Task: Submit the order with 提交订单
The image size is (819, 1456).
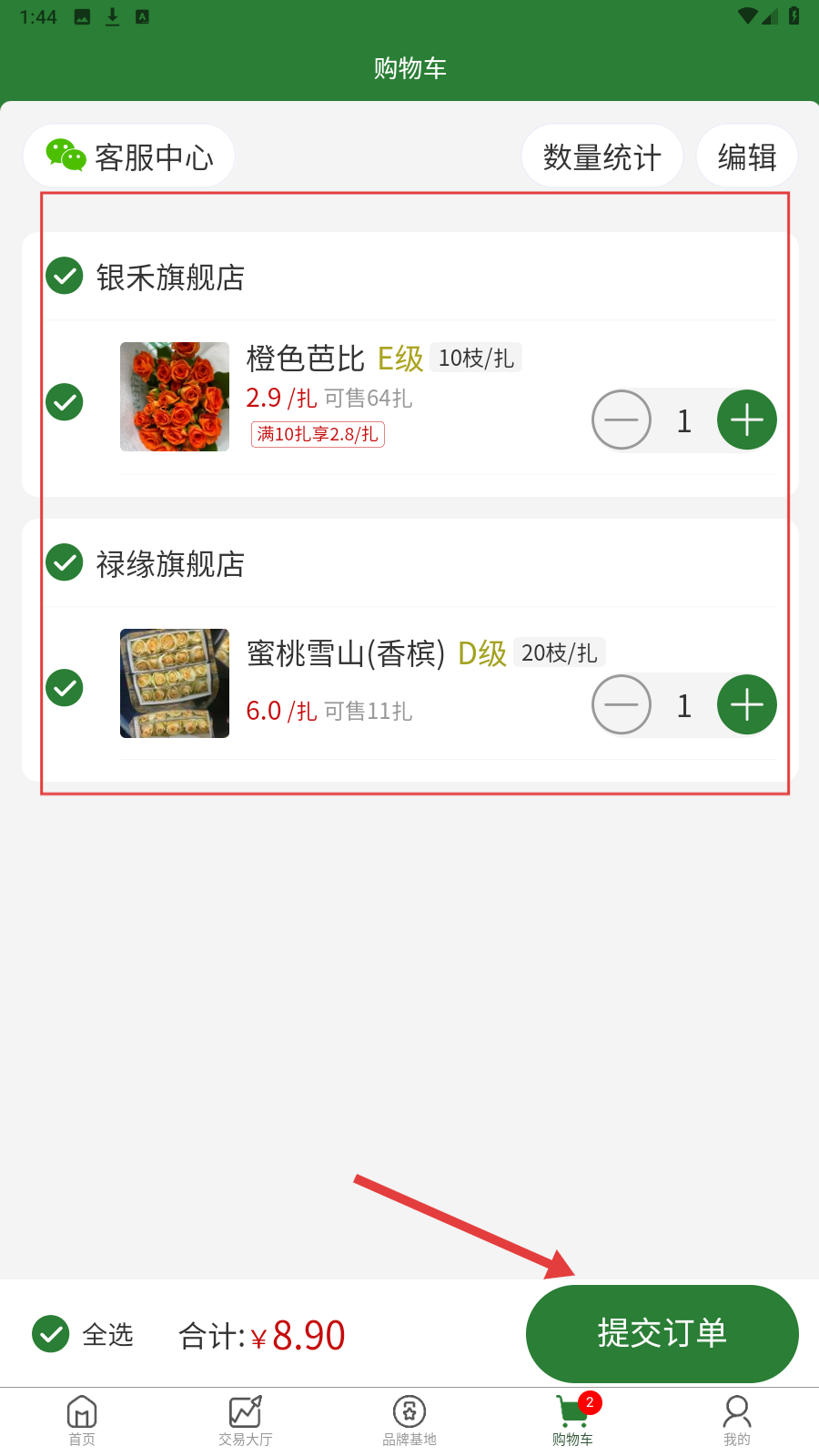Action: (x=662, y=1333)
